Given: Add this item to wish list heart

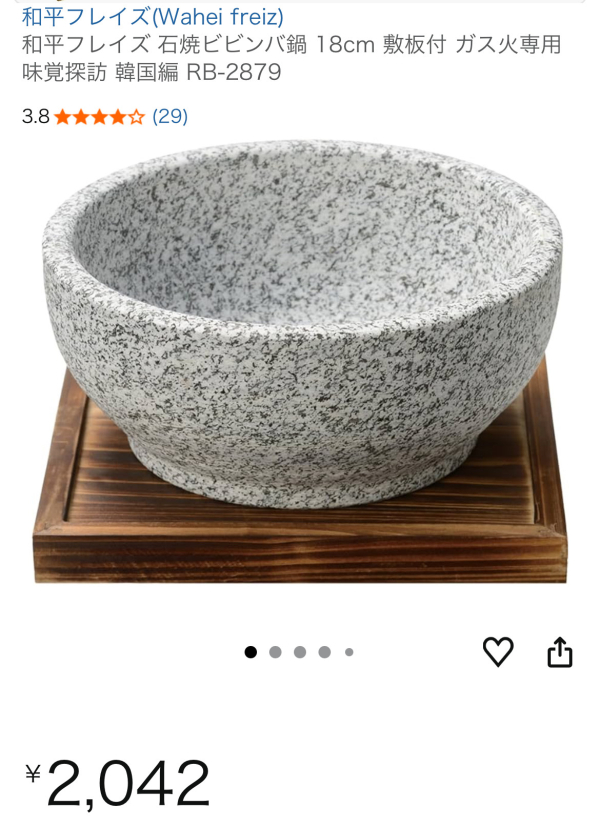Looking at the screenshot, I should coord(498,652).
